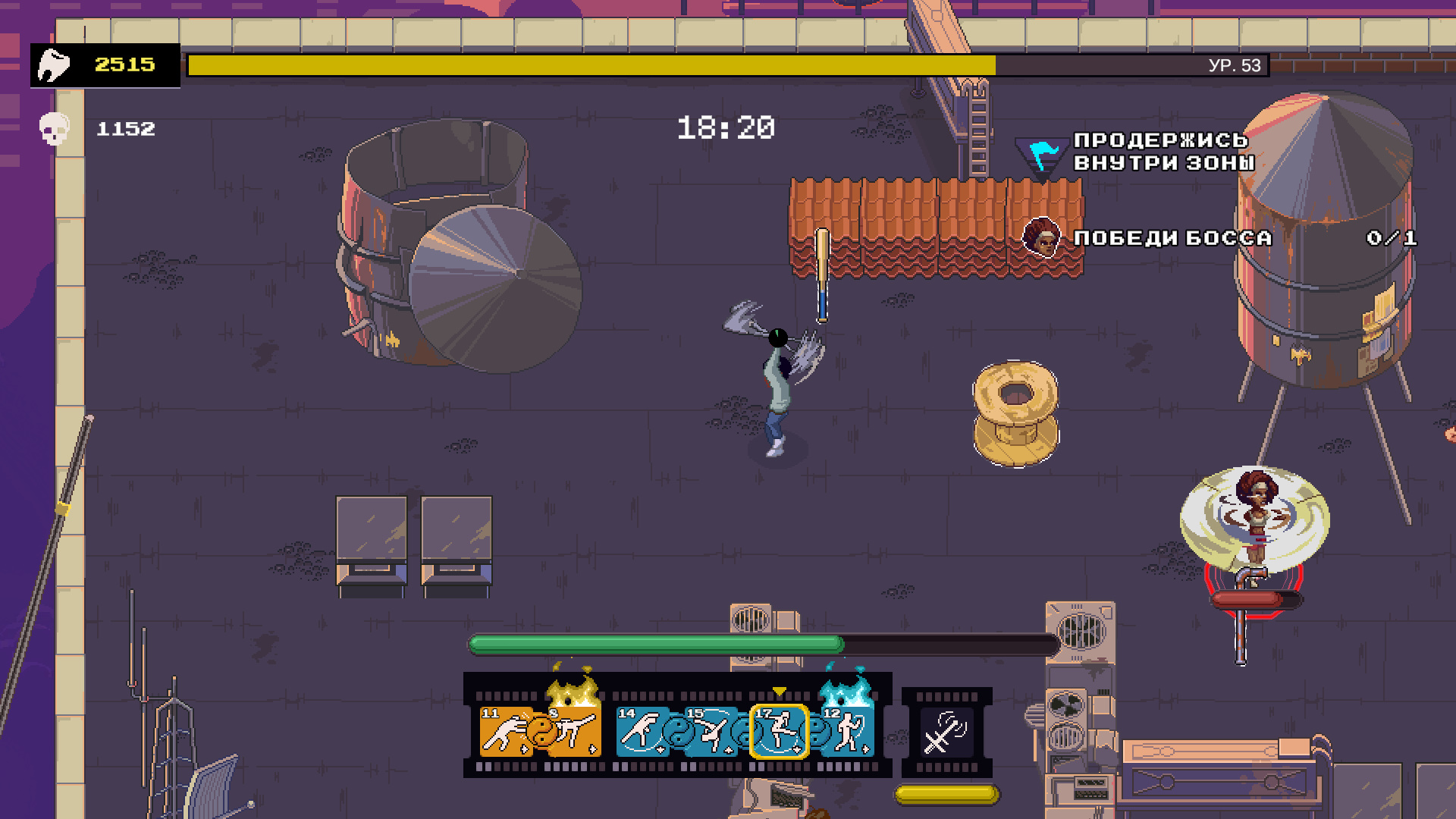
Task: Select the highlighted move card numbered 17
Action: [x=779, y=732]
